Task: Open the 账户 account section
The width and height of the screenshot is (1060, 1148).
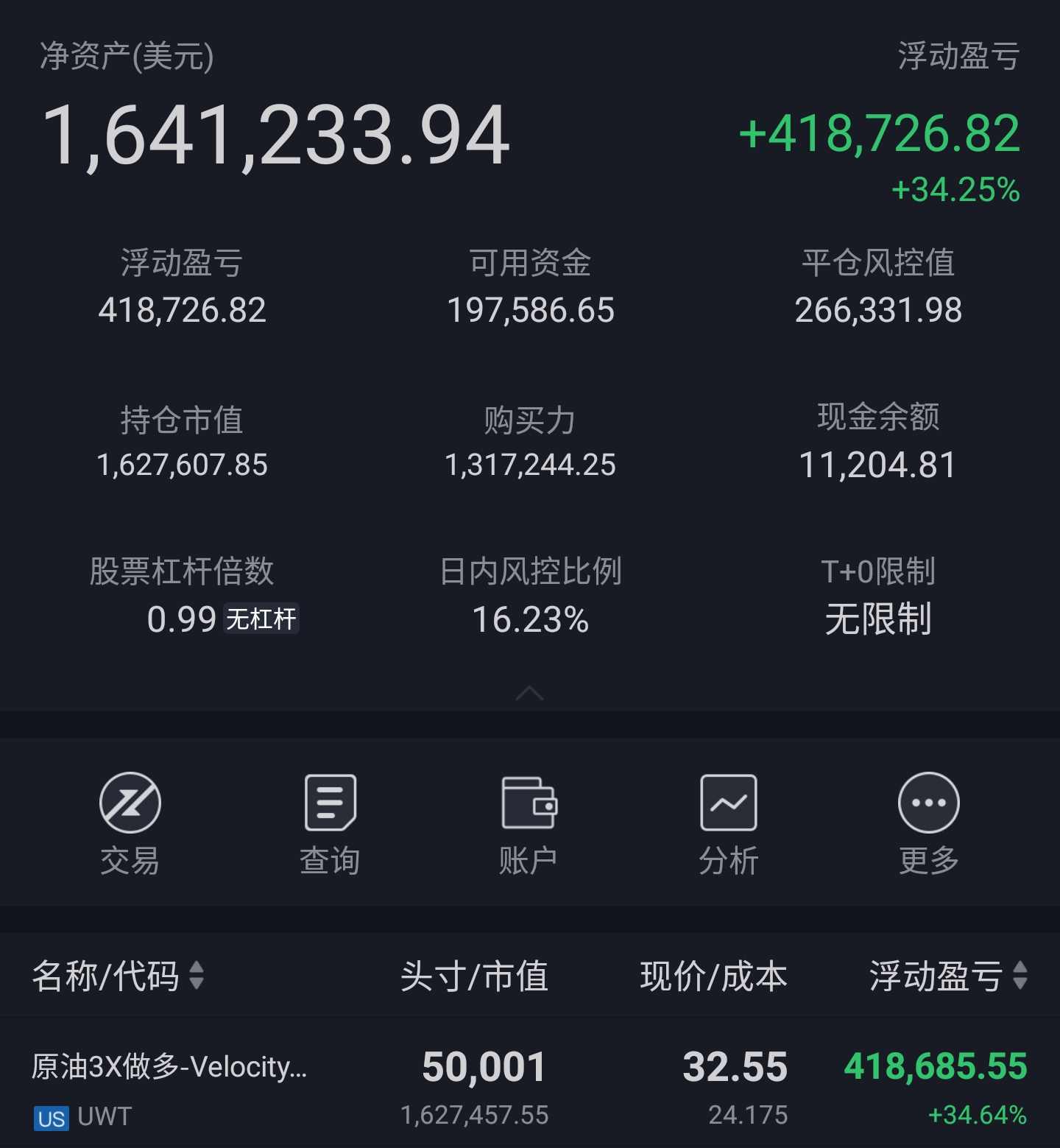Action: point(529,823)
